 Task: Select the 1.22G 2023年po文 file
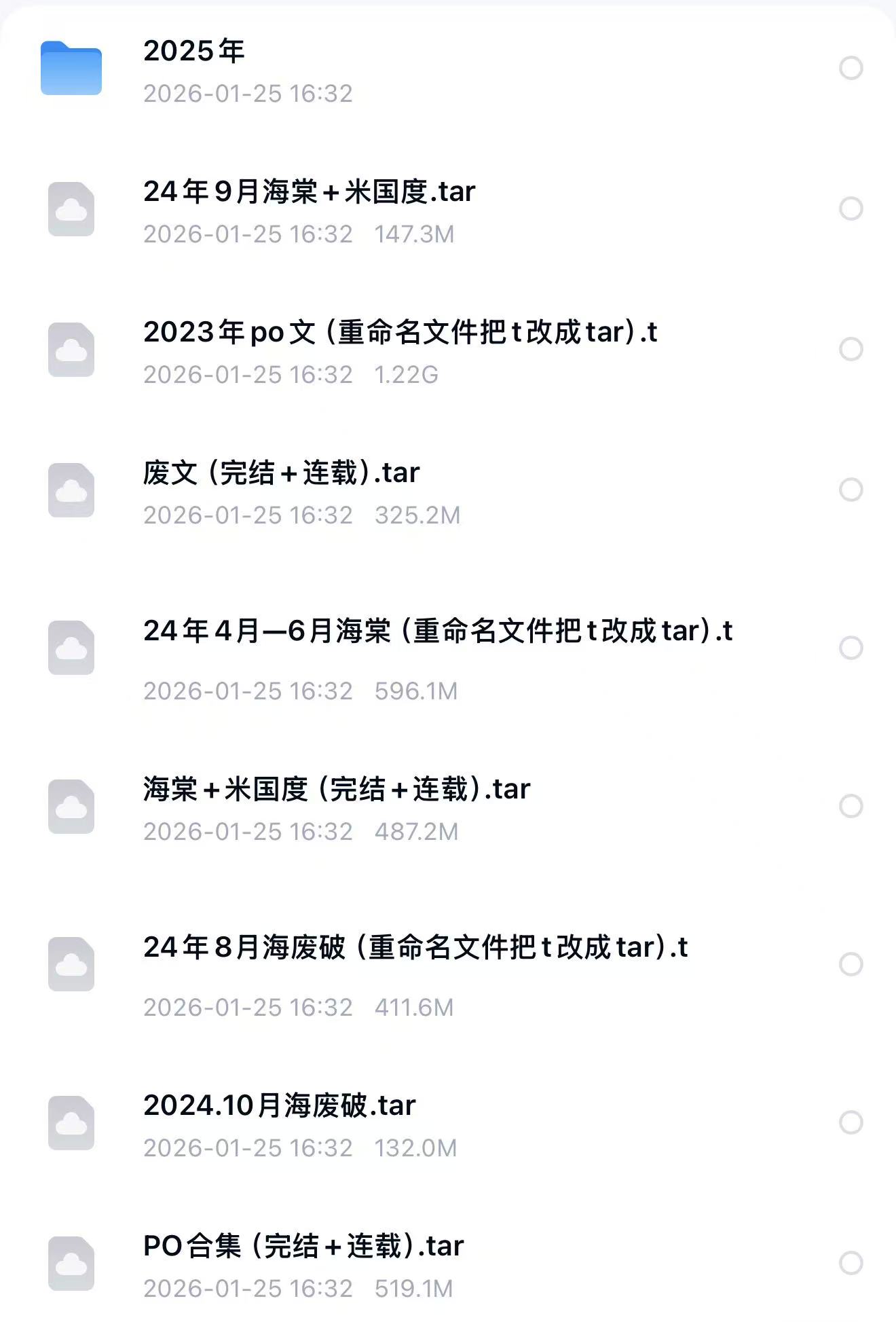(851, 349)
